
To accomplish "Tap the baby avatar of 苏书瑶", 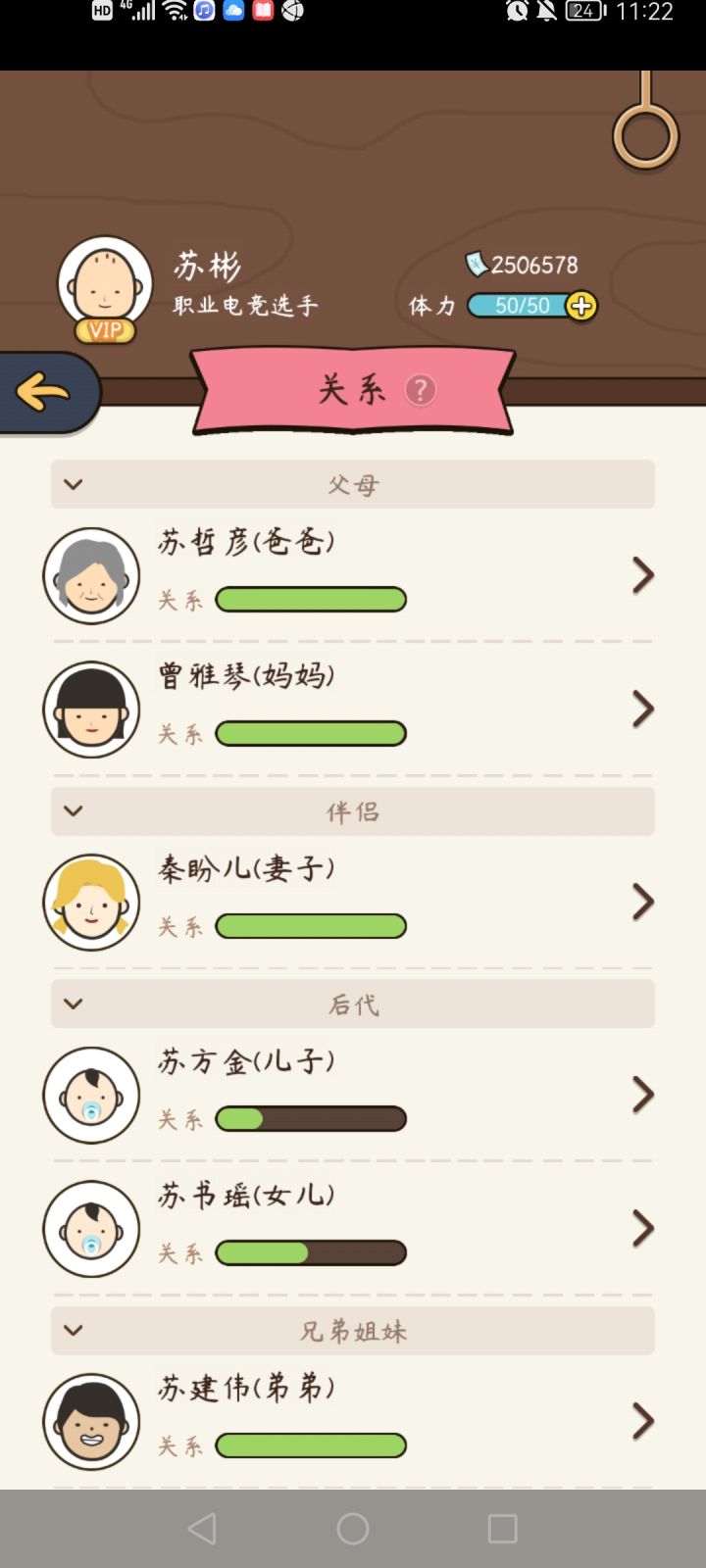I will [x=91, y=1228].
